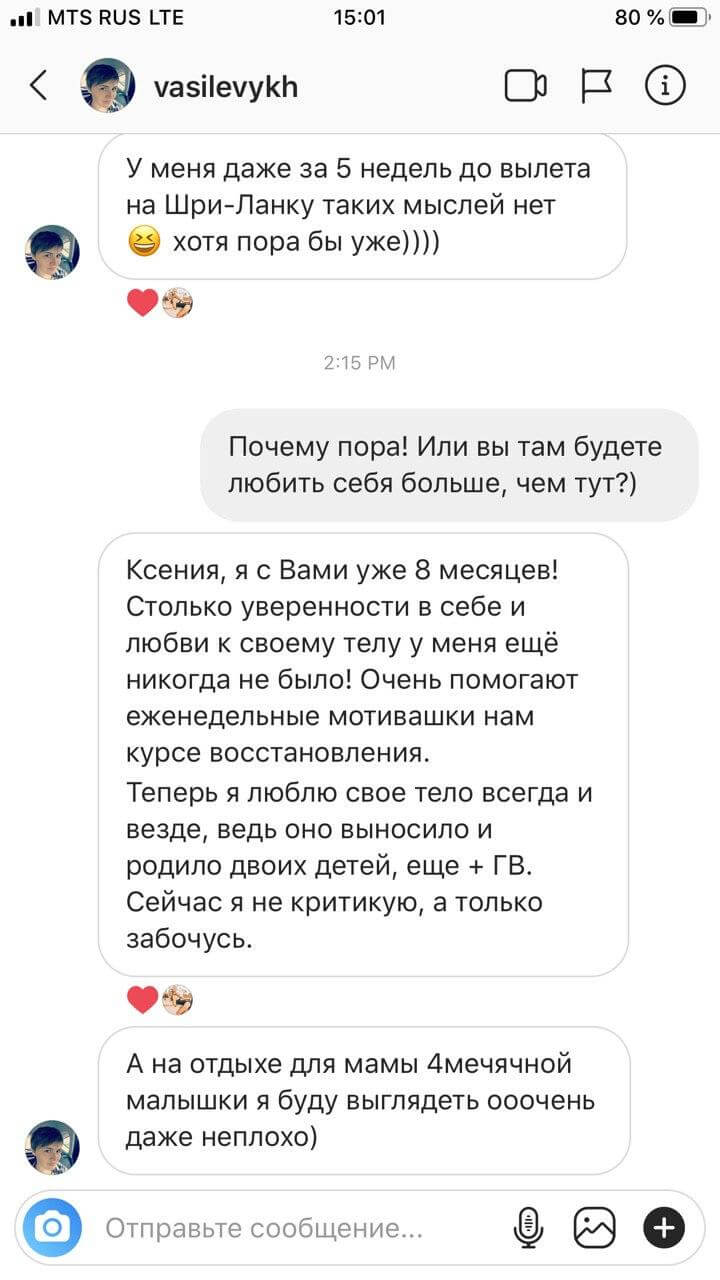Record a voice message
The width and height of the screenshot is (720, 1280).
528,1227
